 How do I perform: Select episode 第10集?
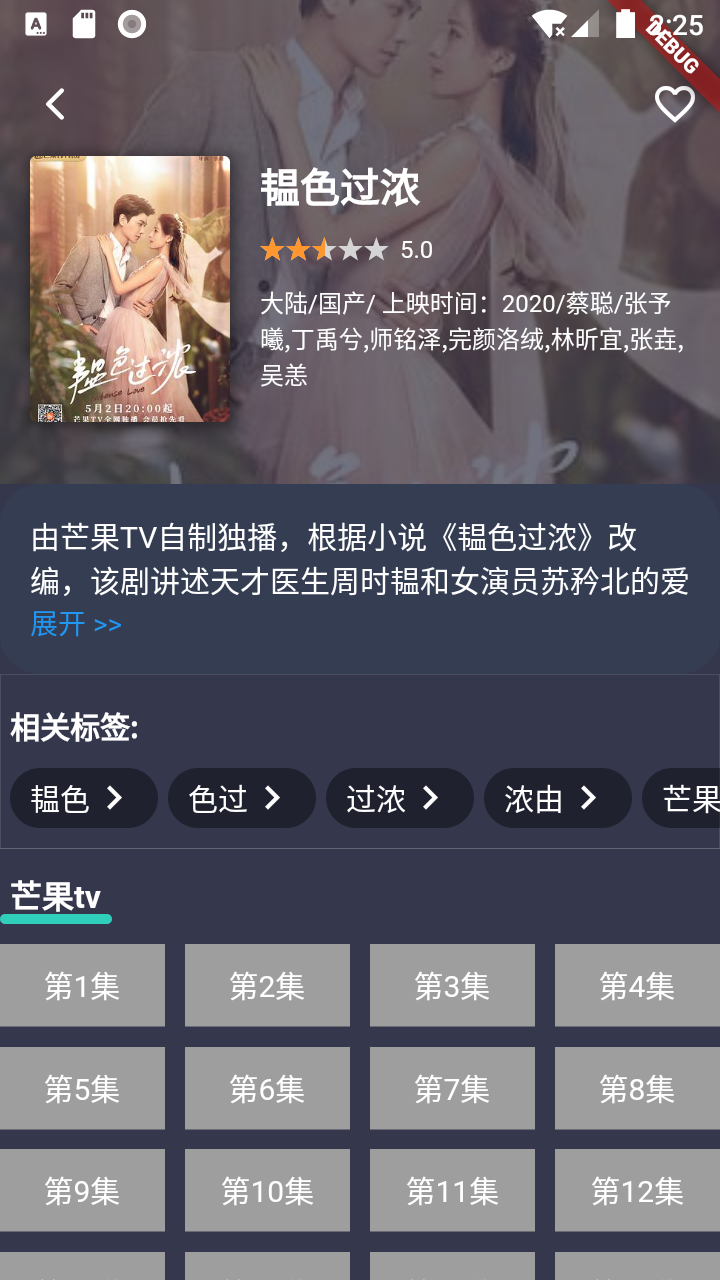pyautogui.click(x=267, y=1191)
